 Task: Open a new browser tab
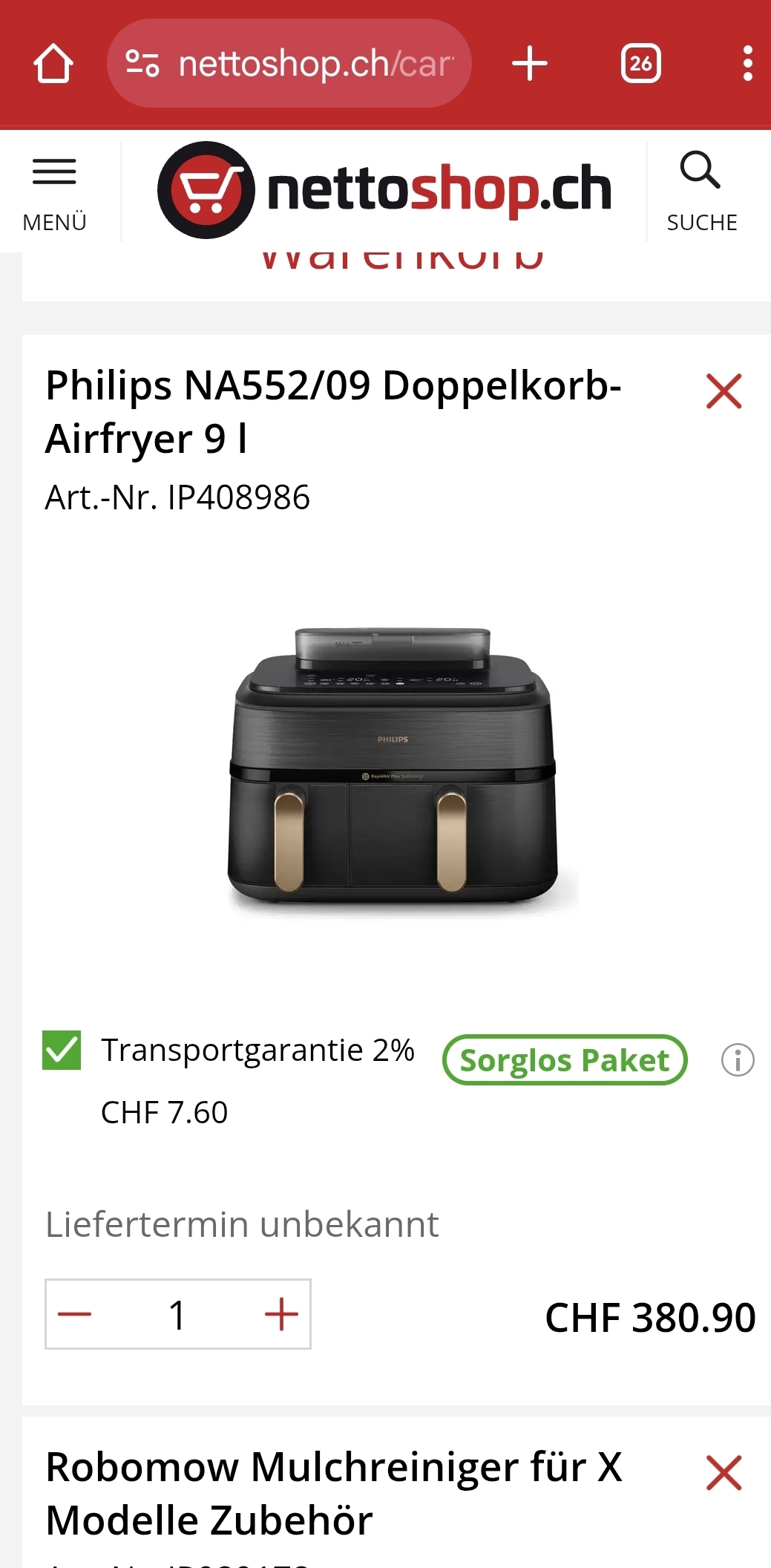[x=530, y=64]
